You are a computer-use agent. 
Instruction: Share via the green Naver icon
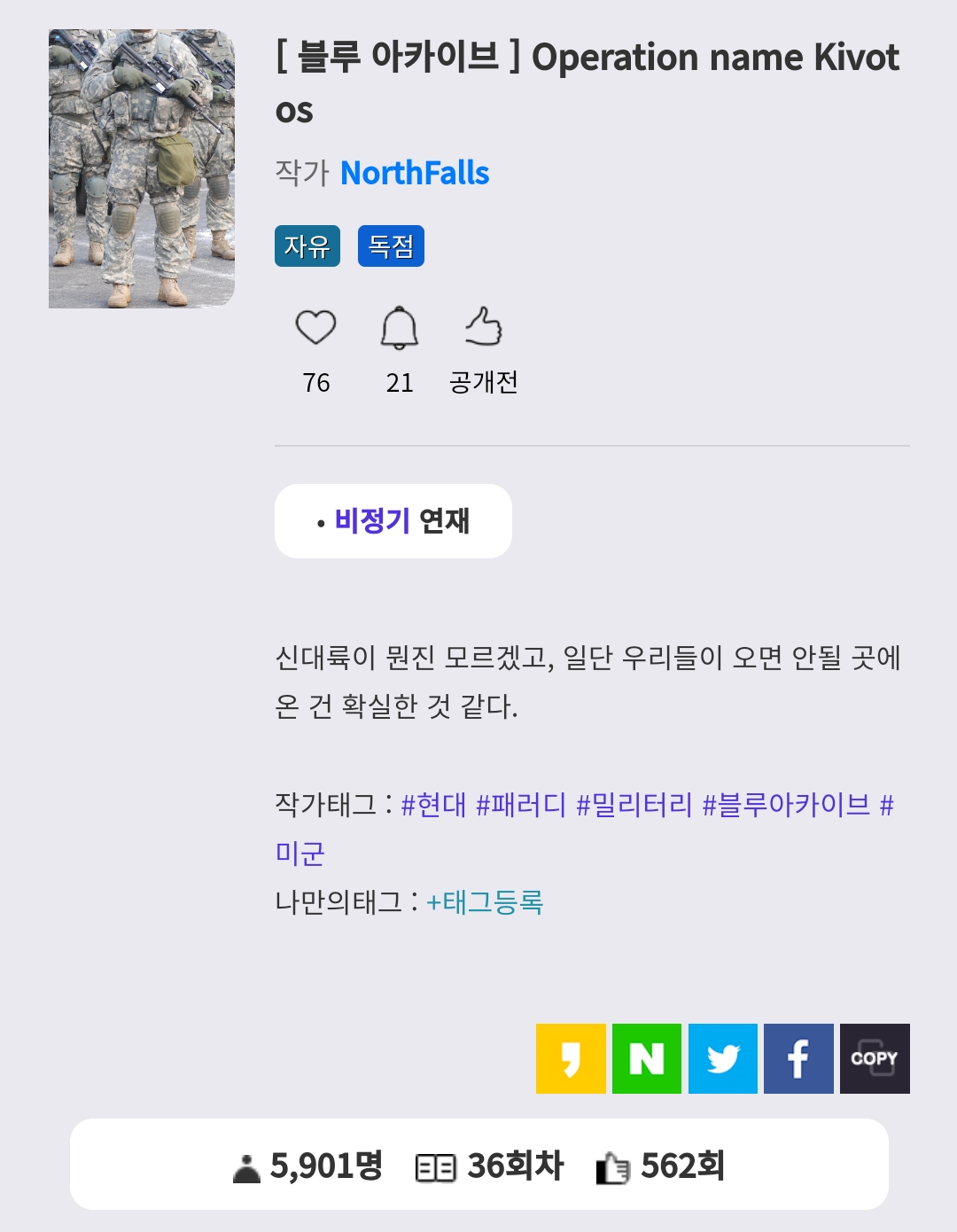point(647,1058)
